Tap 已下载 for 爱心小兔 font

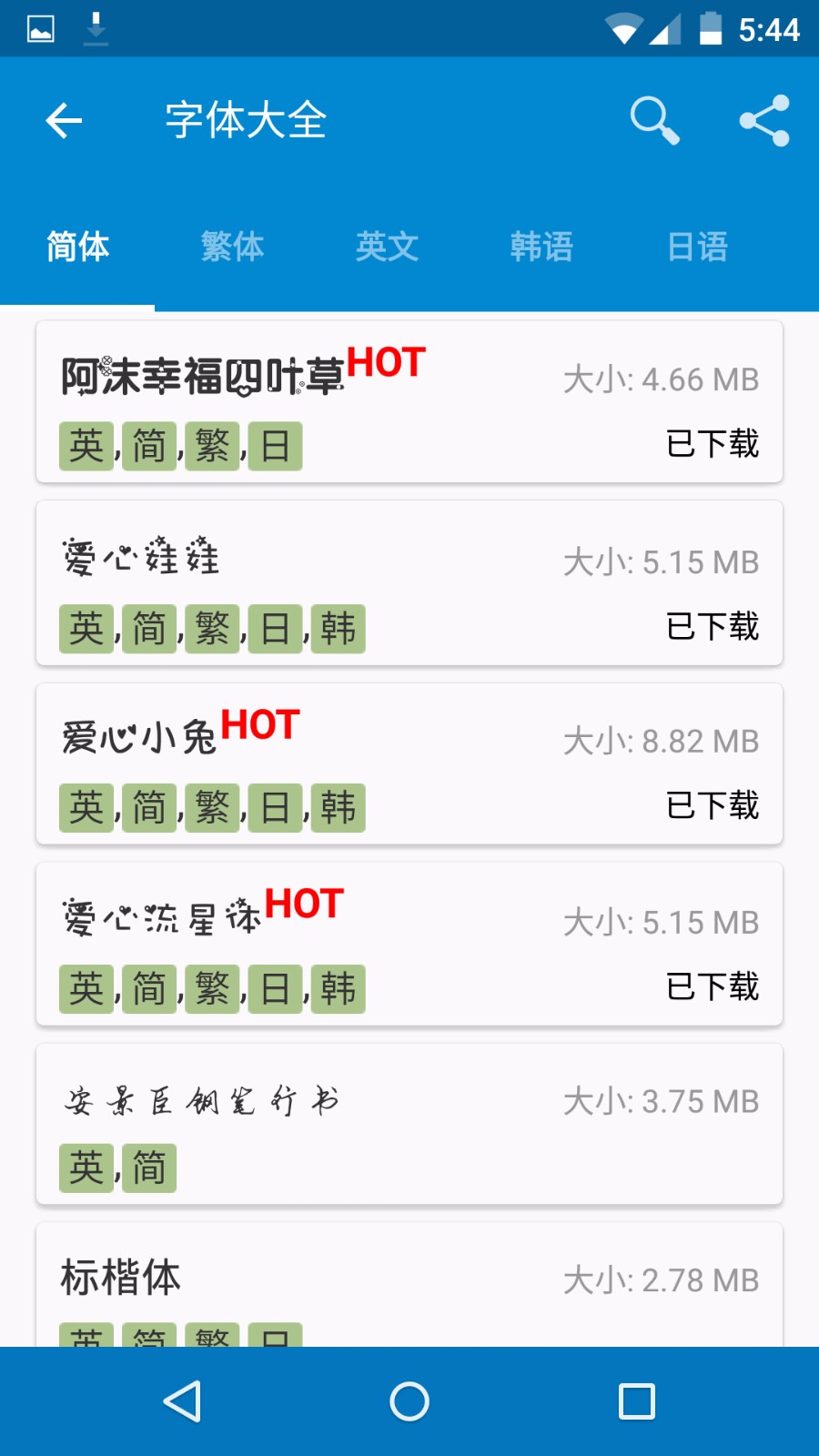(713, 806)
